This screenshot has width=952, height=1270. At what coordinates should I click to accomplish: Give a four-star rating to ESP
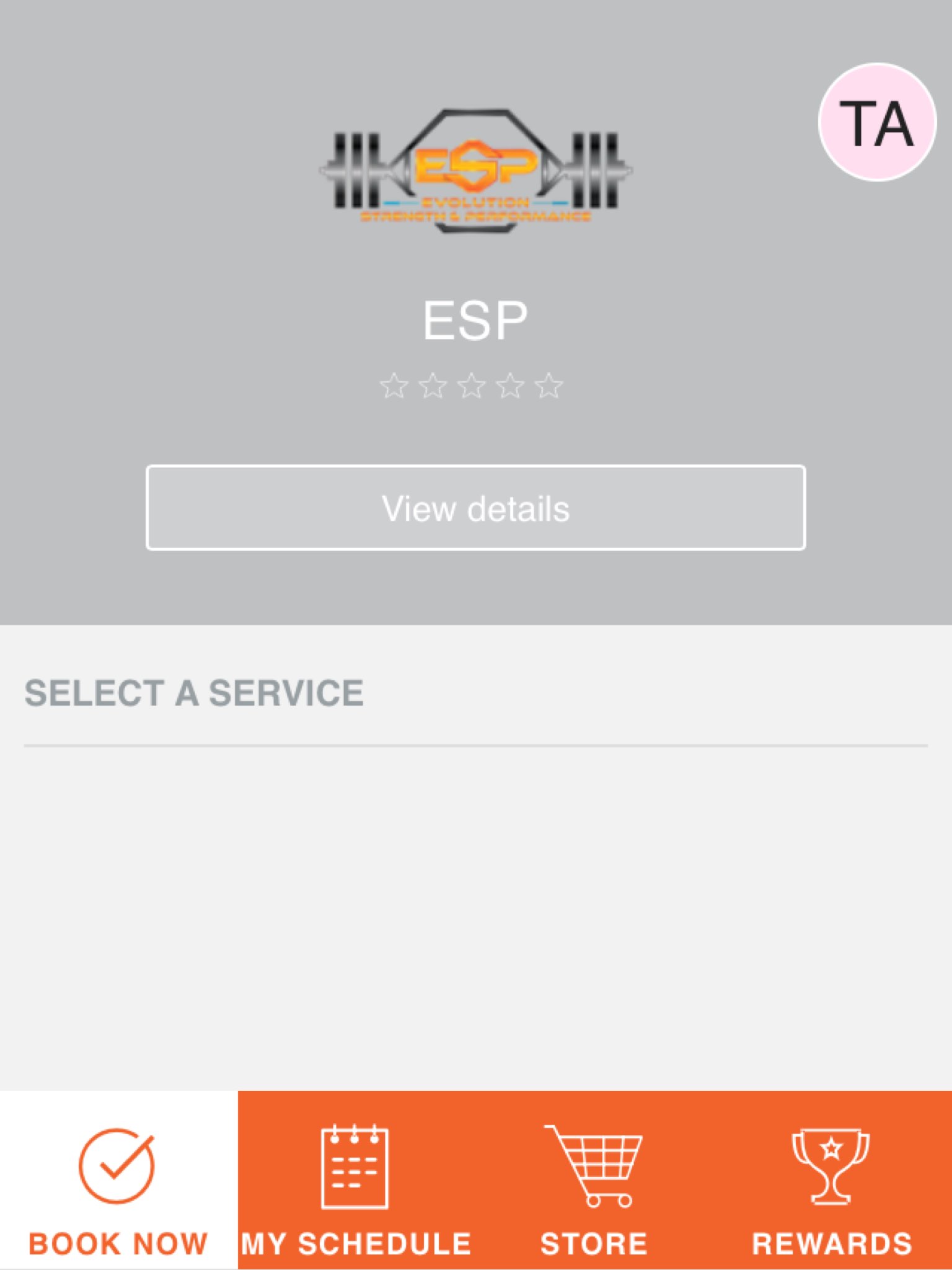click(x=509, y=386)
